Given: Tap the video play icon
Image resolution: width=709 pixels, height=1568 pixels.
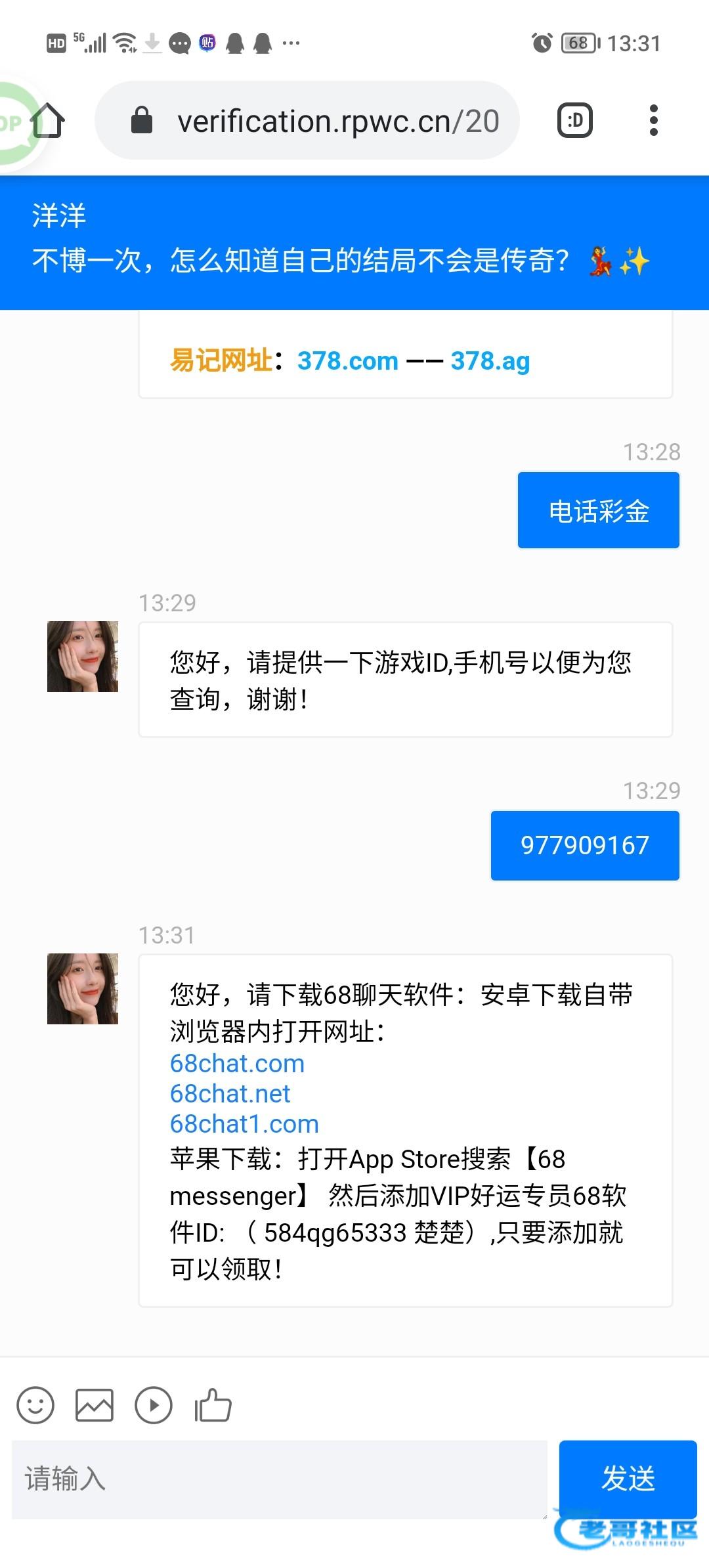Looking at the screenshot, I should pyautogui.click(x=154, y=1405).
